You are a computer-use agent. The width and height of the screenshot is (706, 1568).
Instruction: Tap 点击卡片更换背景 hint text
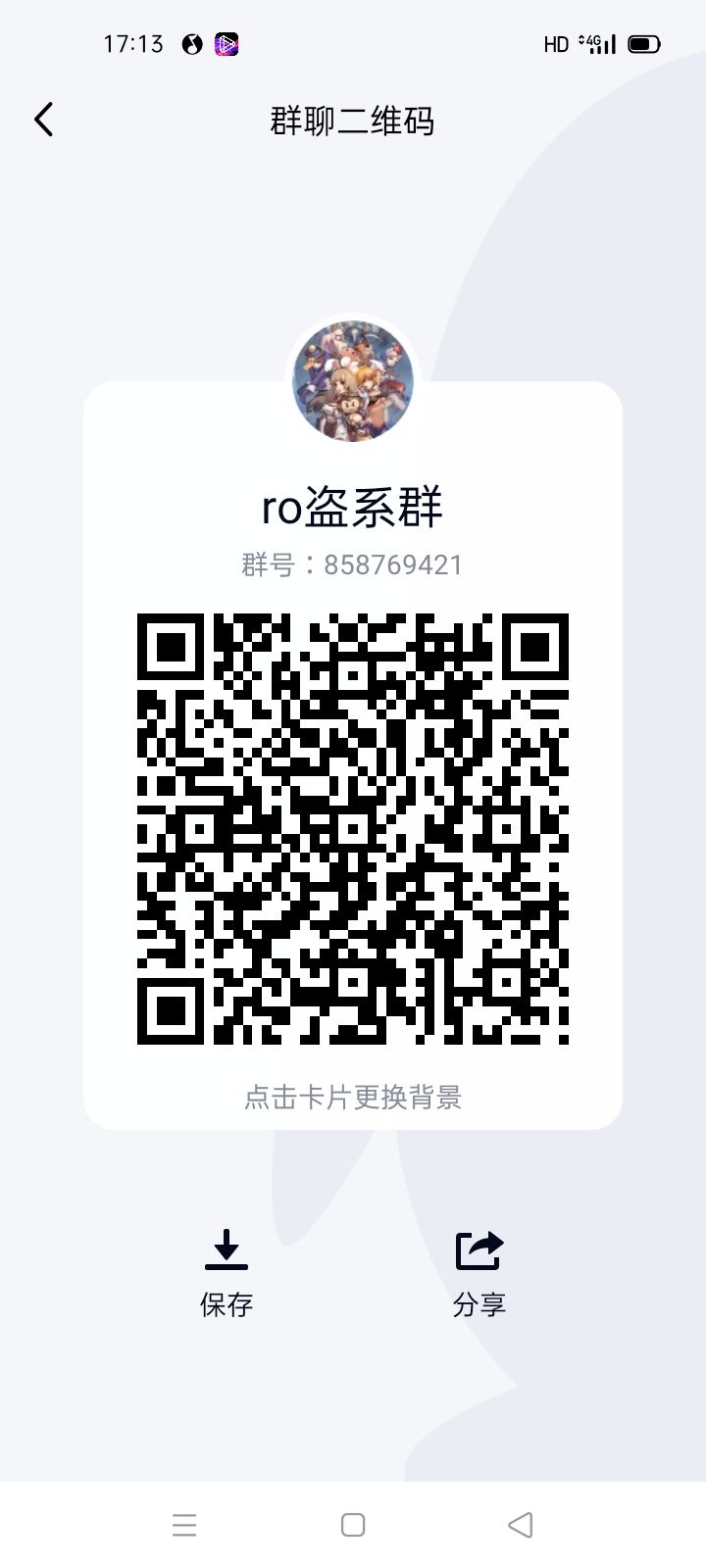click(353, 1098)
